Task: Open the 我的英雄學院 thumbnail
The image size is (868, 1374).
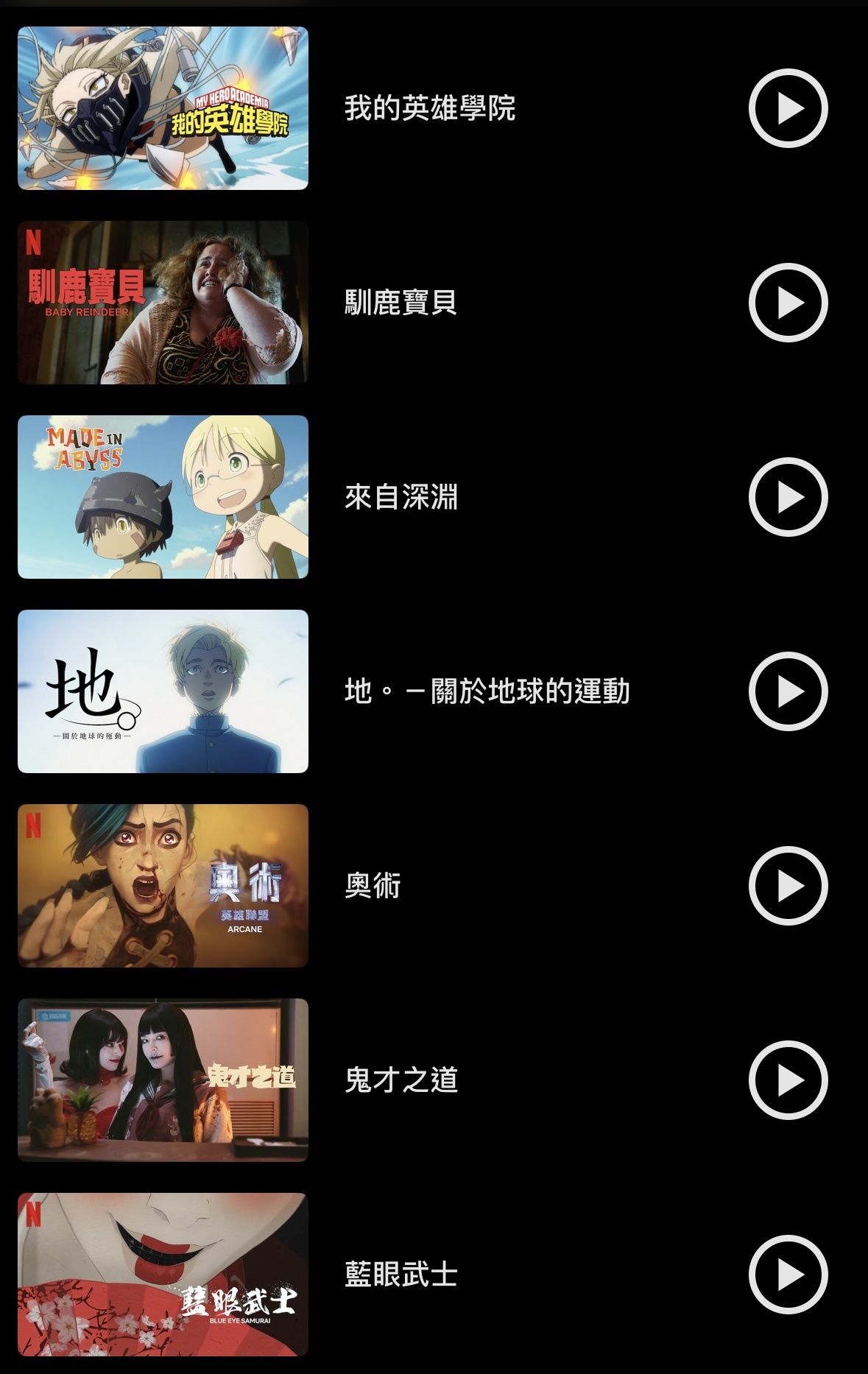Action: pyautogui.click(x=163, y=108)
